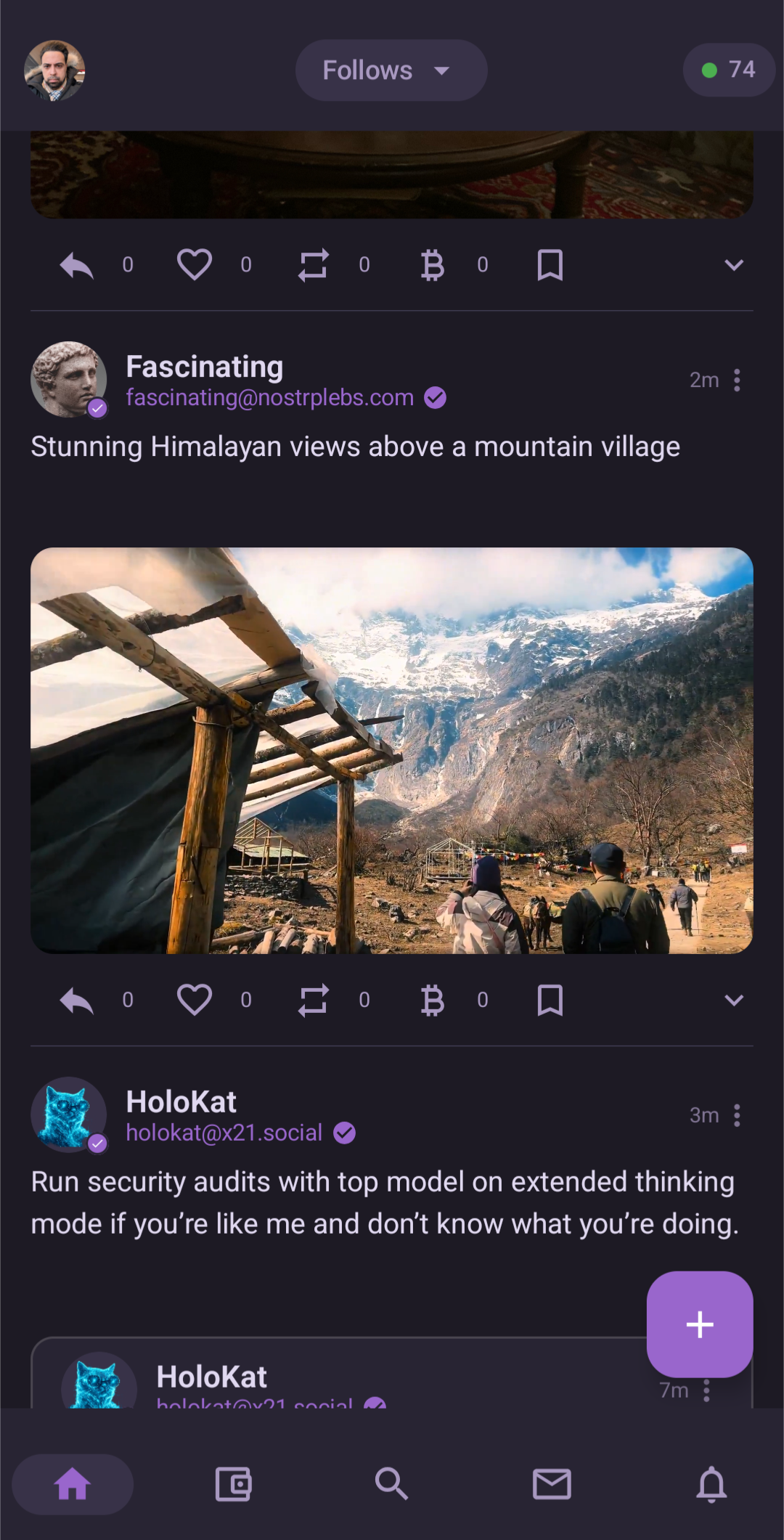Open the messages tab
This screenshot has width=784, height=1540.
click(552, 1484)
